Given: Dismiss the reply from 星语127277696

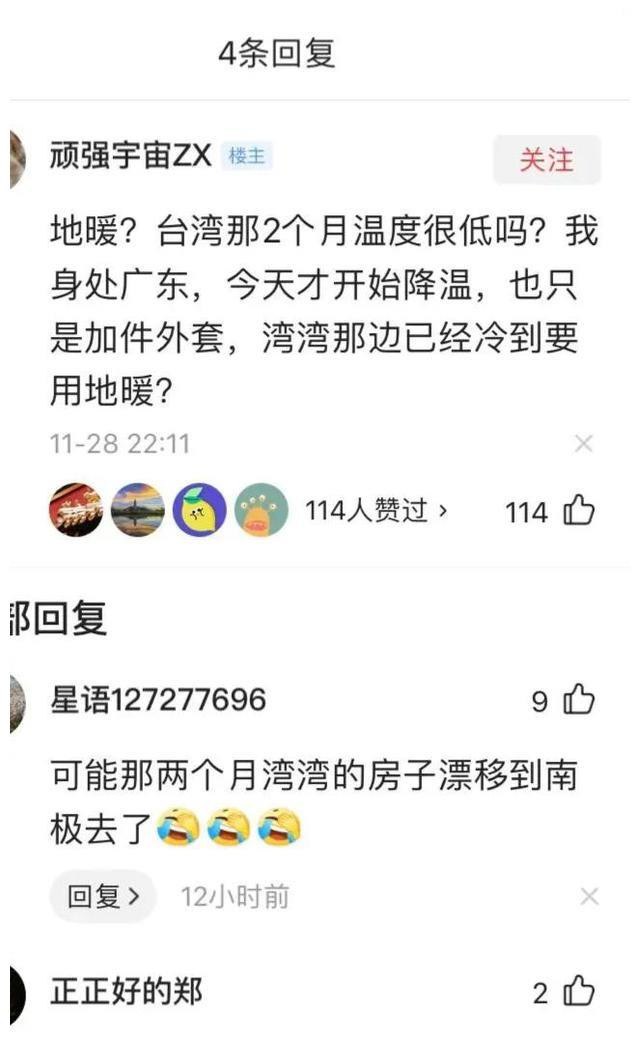Looking at the screenshot, I should tap(590, 896).
